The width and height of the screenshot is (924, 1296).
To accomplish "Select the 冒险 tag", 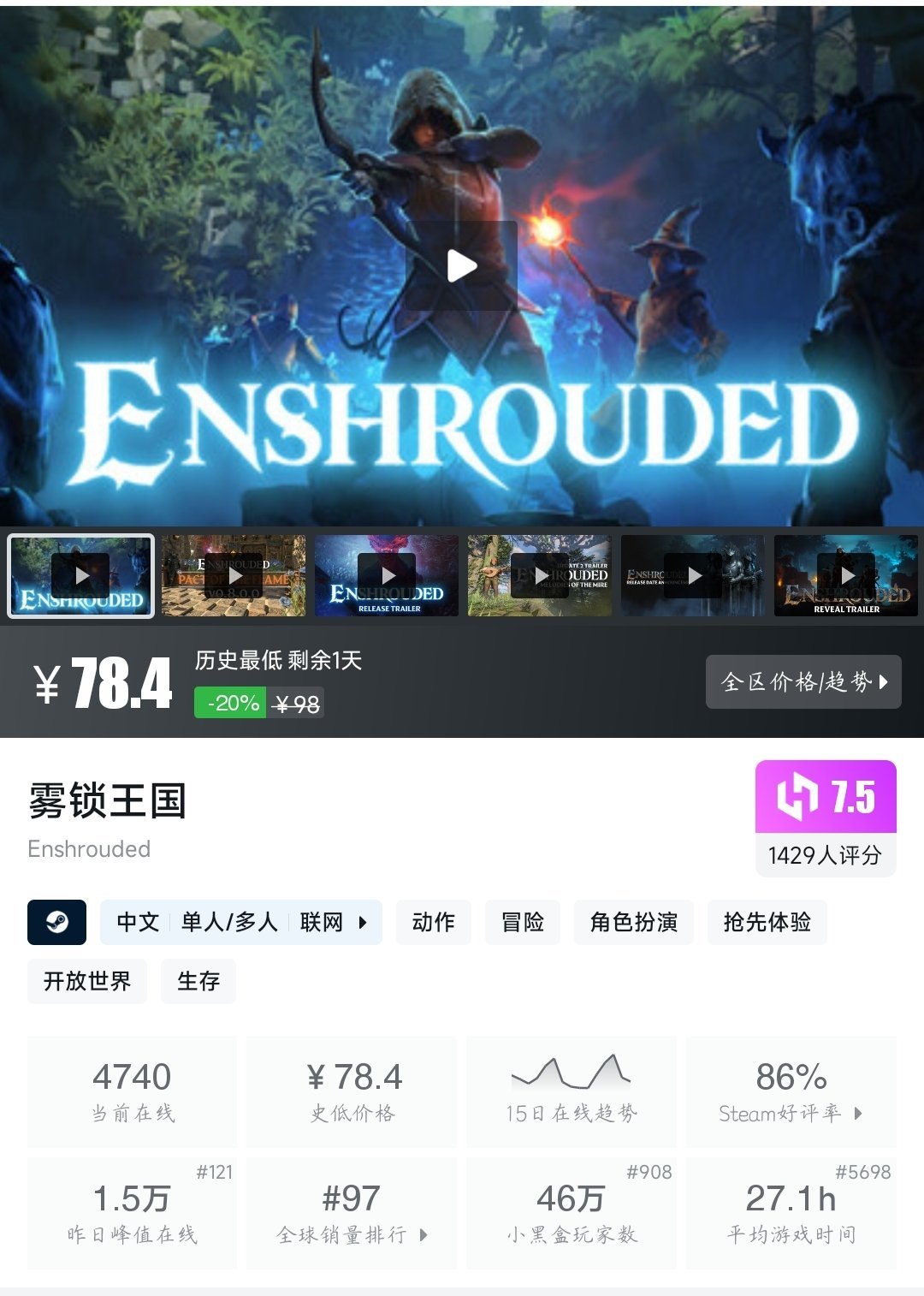I will click(522, 922).
